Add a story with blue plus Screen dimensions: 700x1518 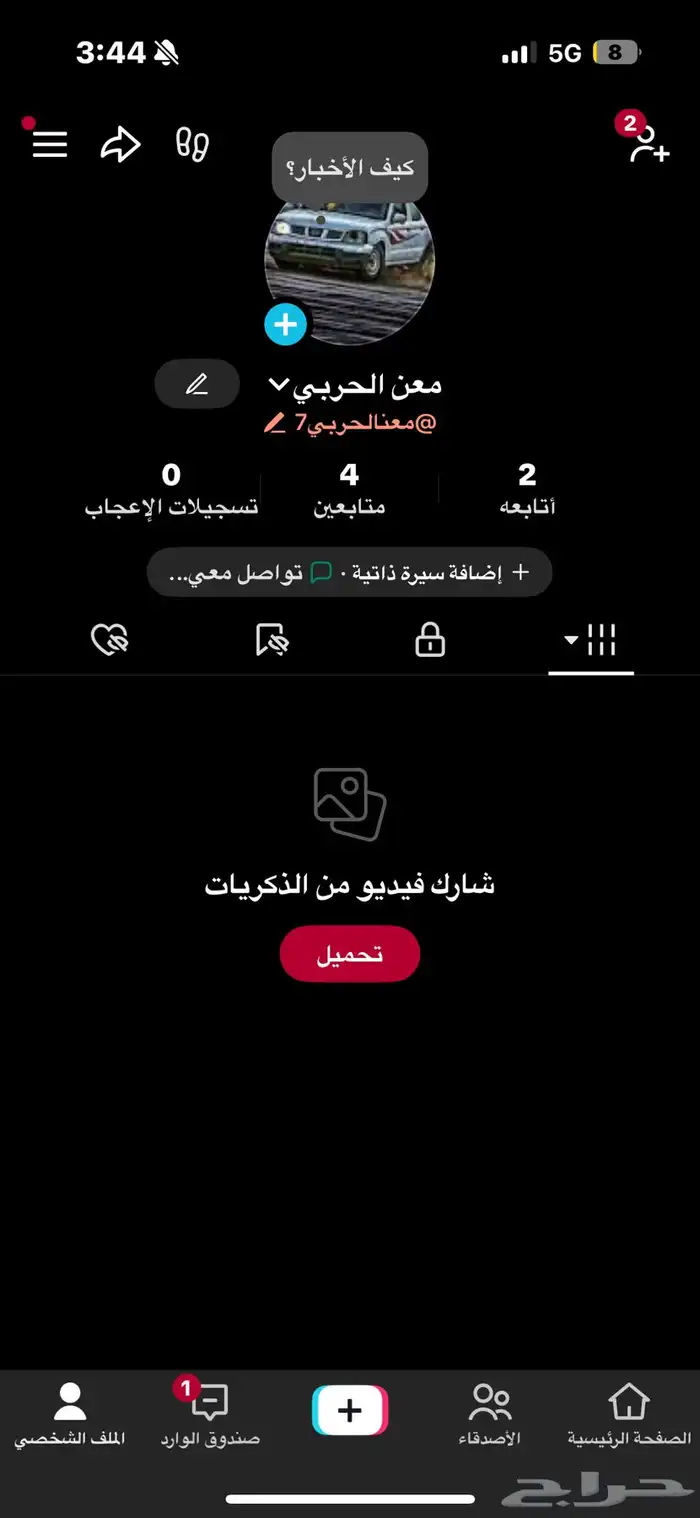click(x=286, y=324)
